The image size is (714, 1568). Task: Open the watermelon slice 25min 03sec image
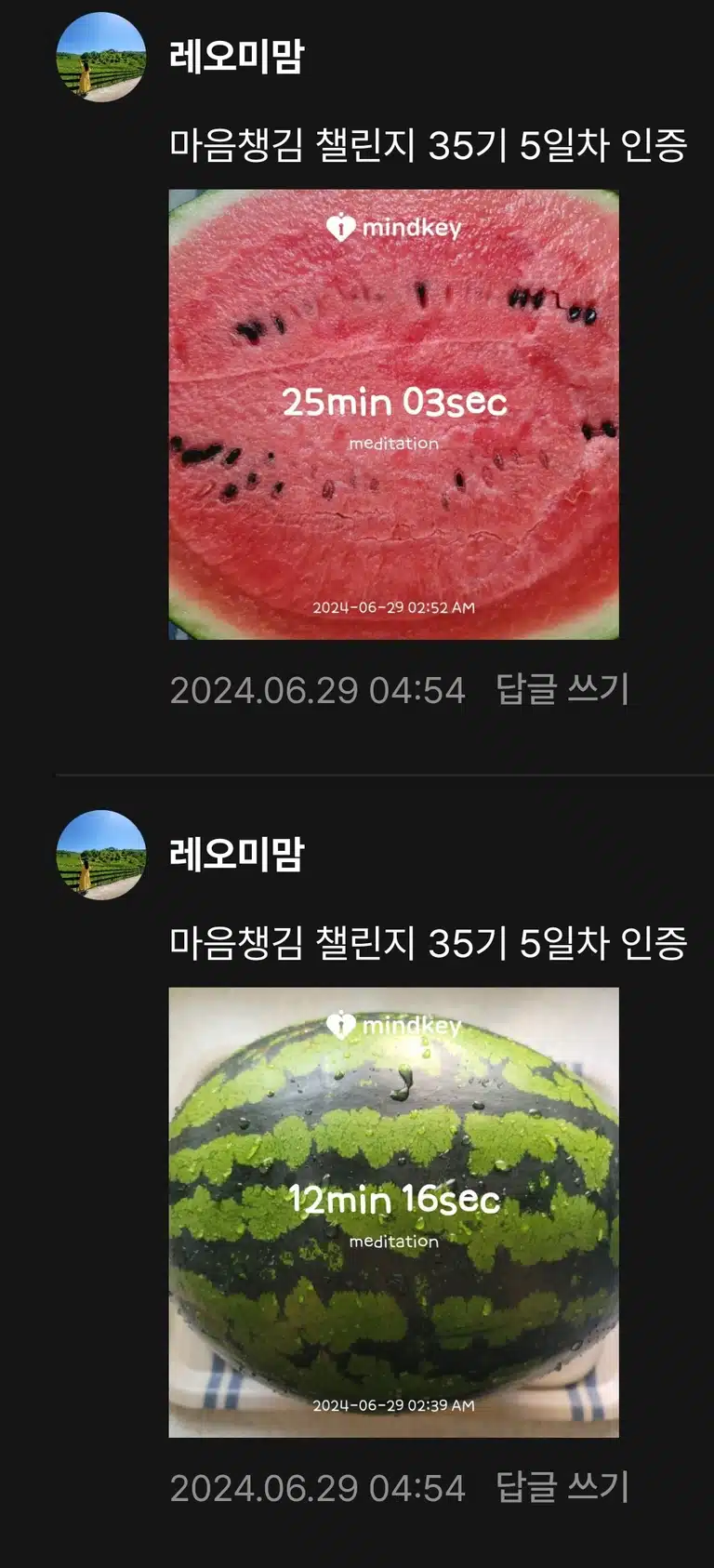tap(393, 415)
